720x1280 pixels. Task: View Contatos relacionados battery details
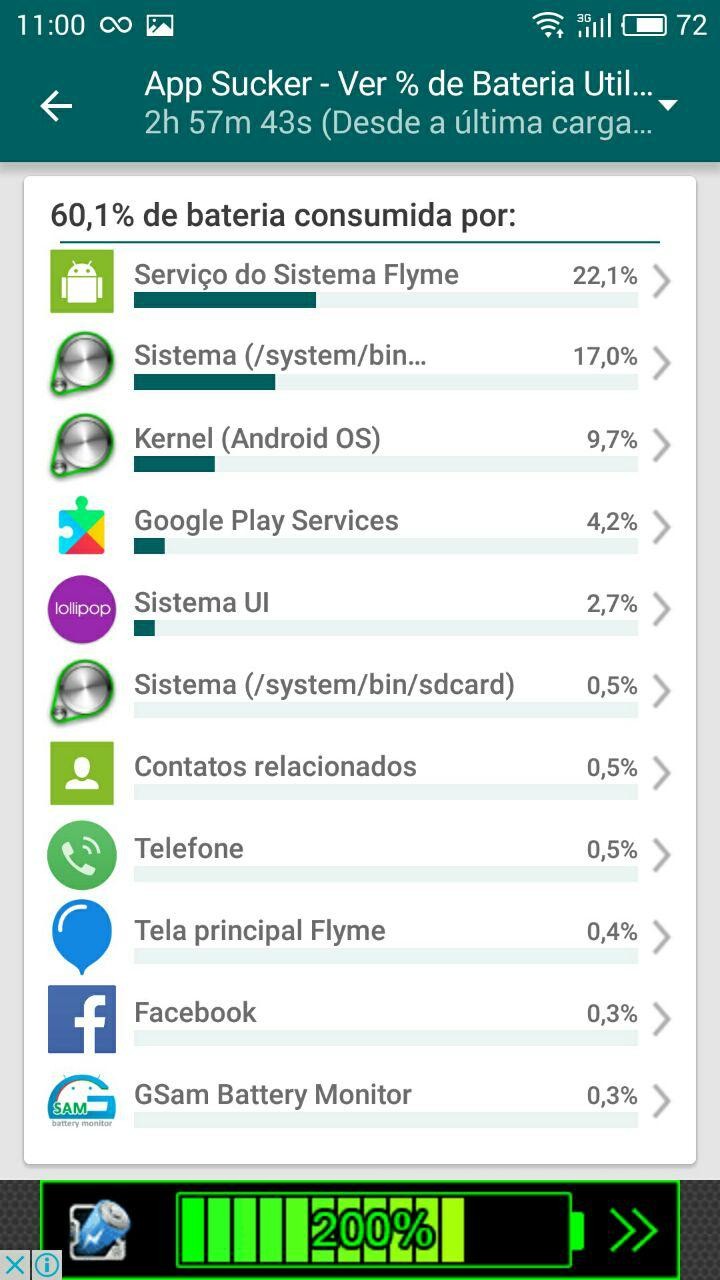[360, 774]
